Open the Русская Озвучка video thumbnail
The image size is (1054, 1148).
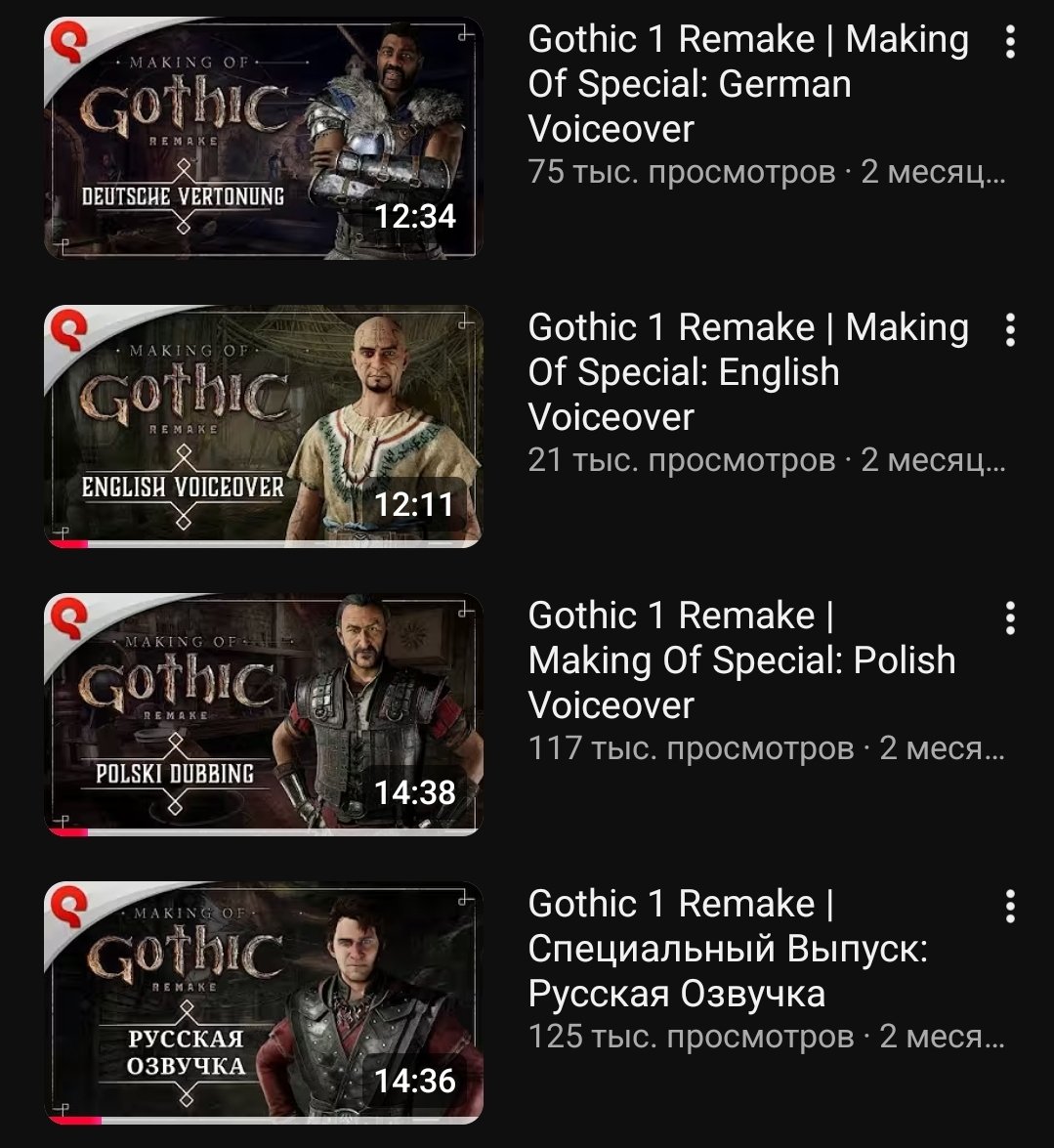pyautogui.click(x=264, y=1002)
